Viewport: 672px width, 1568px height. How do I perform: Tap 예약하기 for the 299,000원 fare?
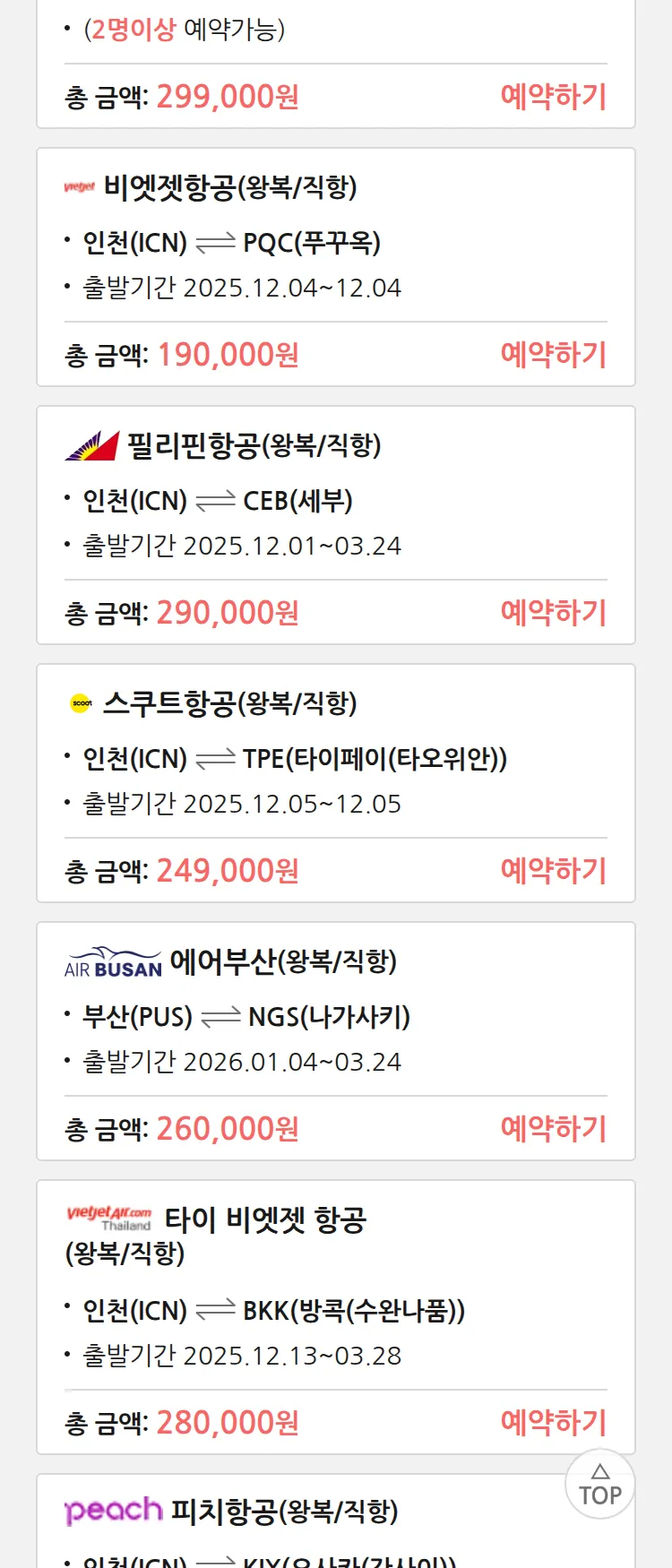(x=553, y=97)
